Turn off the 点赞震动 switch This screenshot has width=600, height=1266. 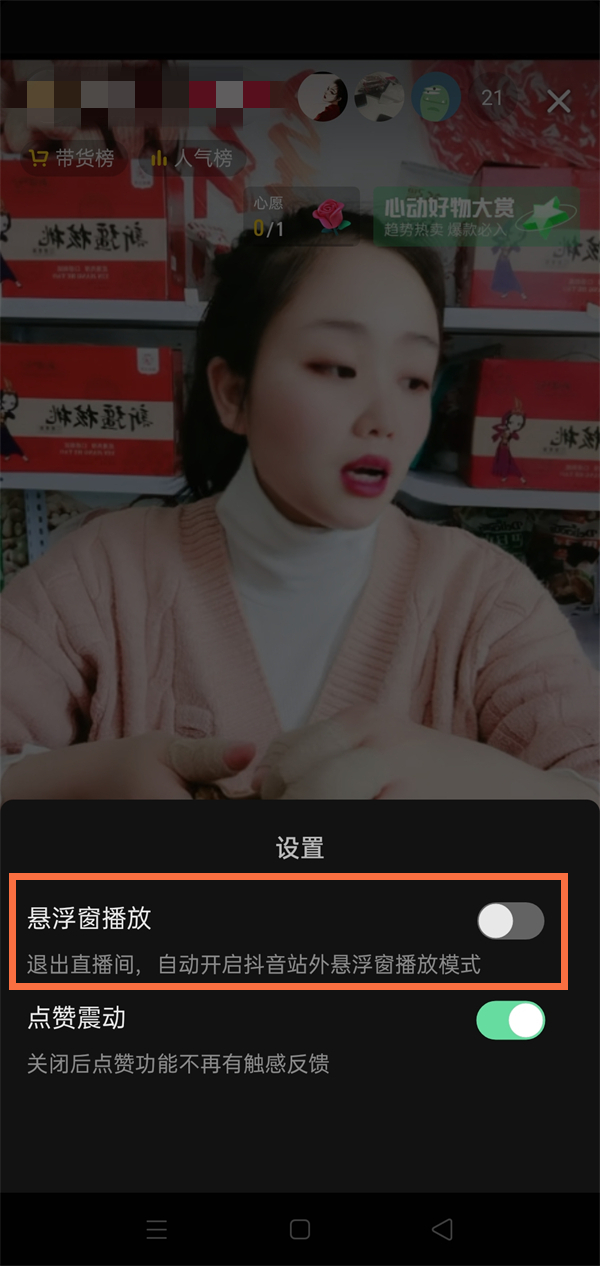510,1020
